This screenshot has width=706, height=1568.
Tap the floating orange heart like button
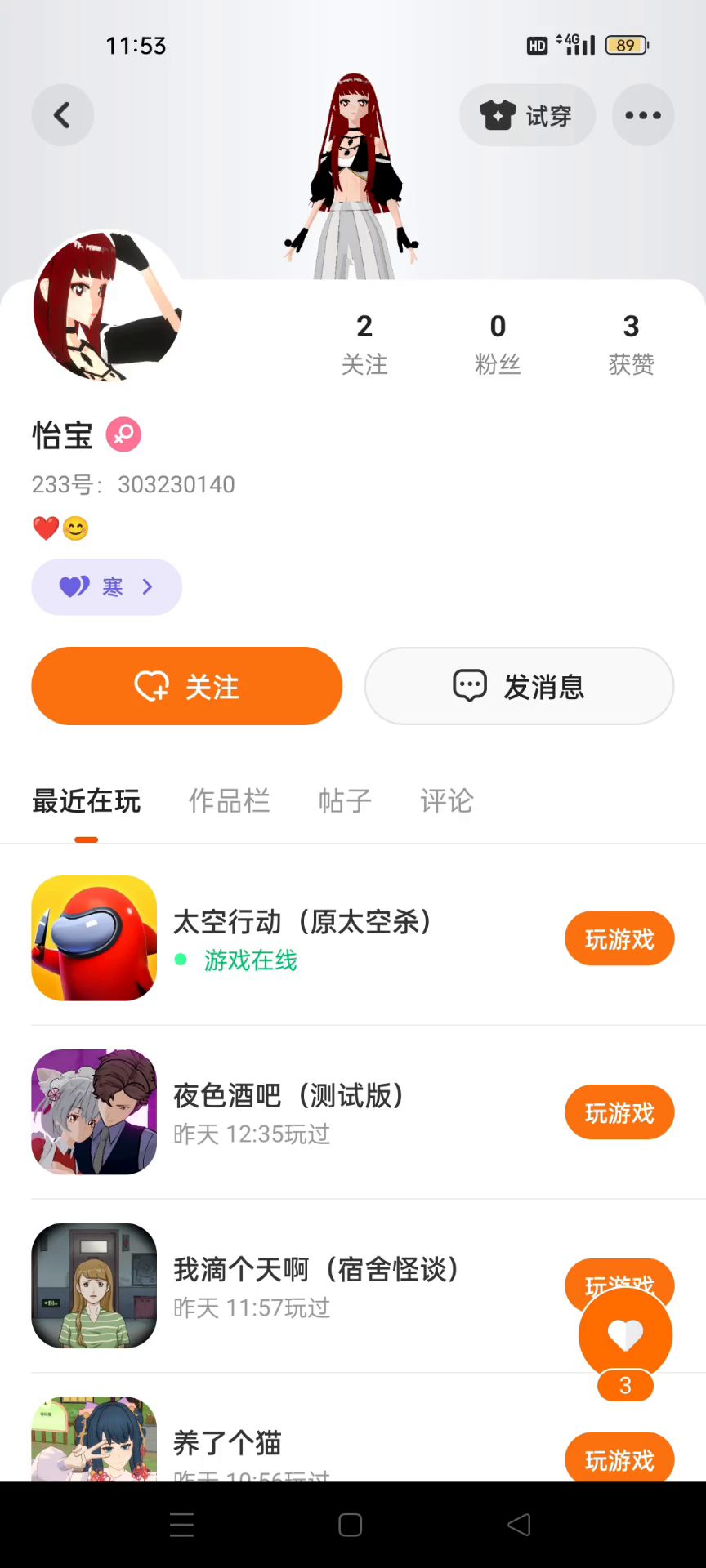(x=625, y=1334)
